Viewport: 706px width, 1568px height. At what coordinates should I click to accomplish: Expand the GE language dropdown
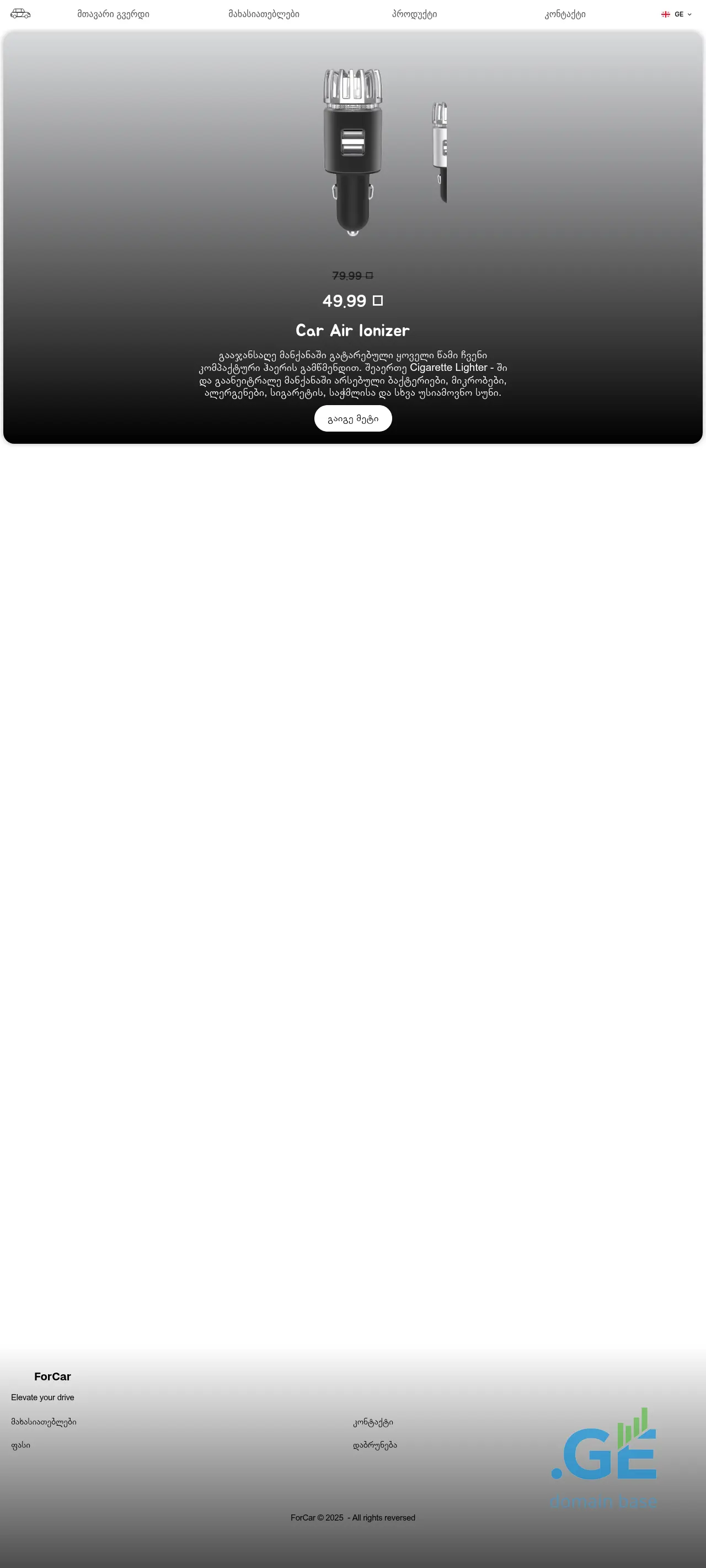[676, 14]
